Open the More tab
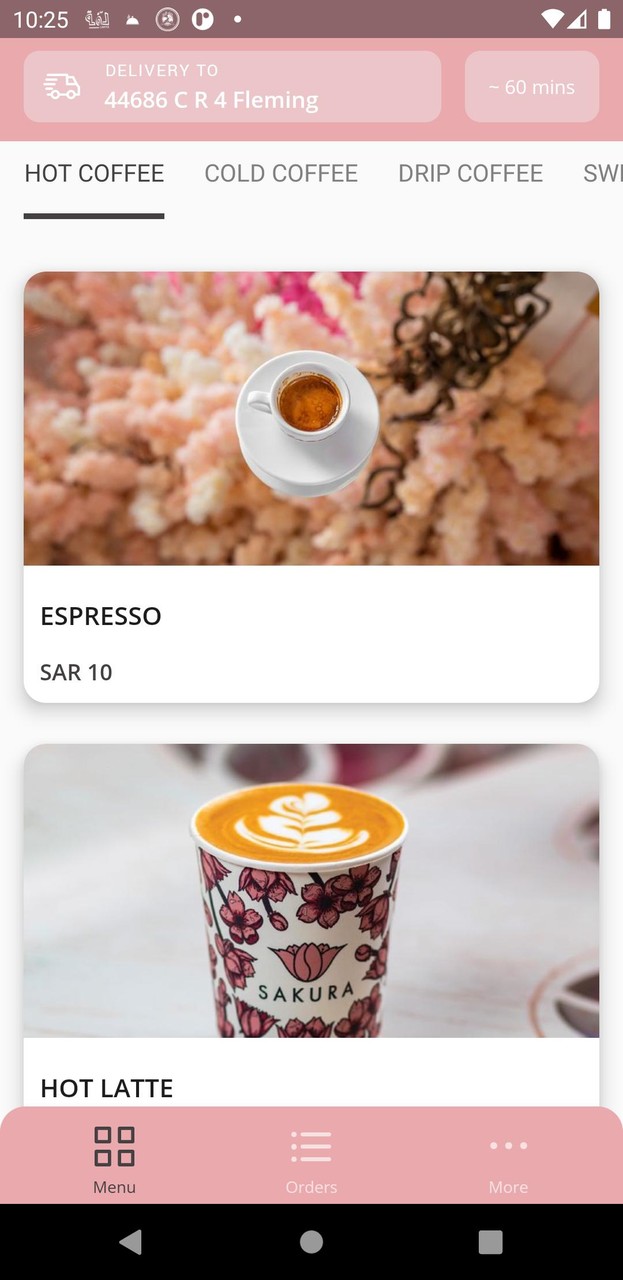Image resolution: width=623 pixels, height=1280 pixels. pyautogui.click(x=508, y=1157)
